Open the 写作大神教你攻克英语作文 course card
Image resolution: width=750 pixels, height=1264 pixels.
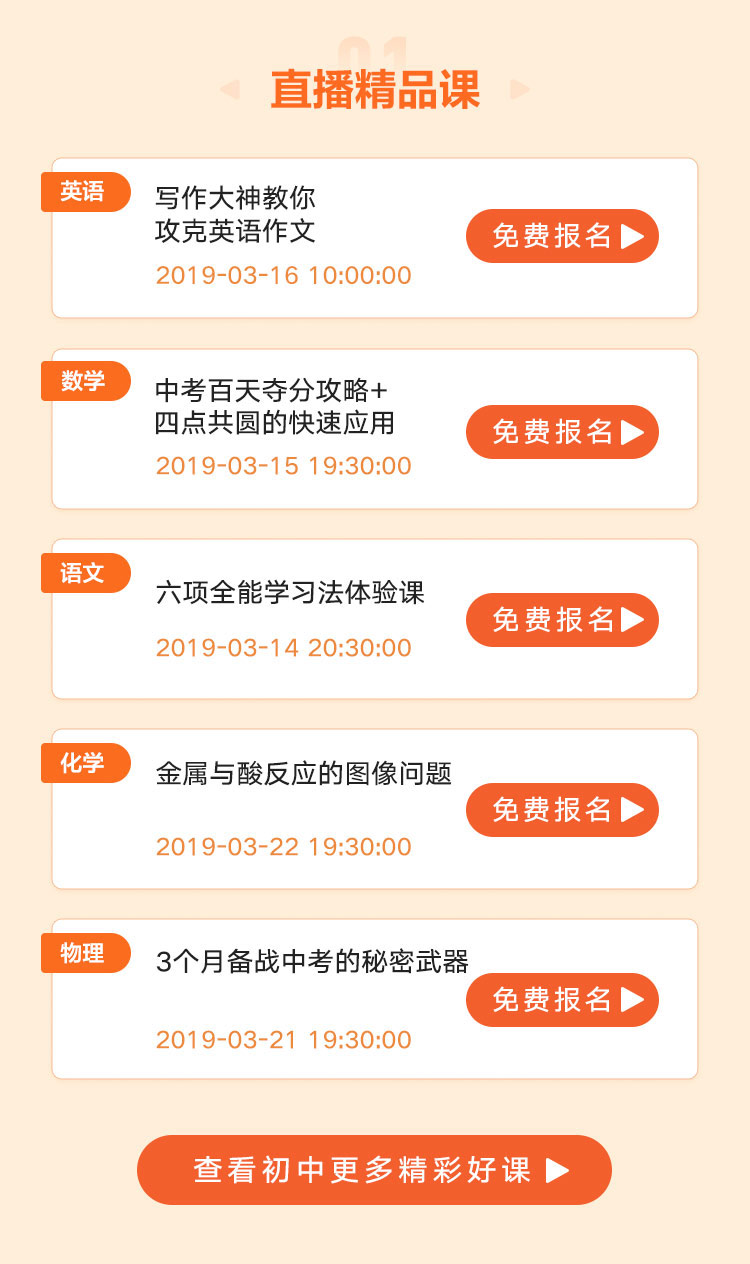coord(374,238)
